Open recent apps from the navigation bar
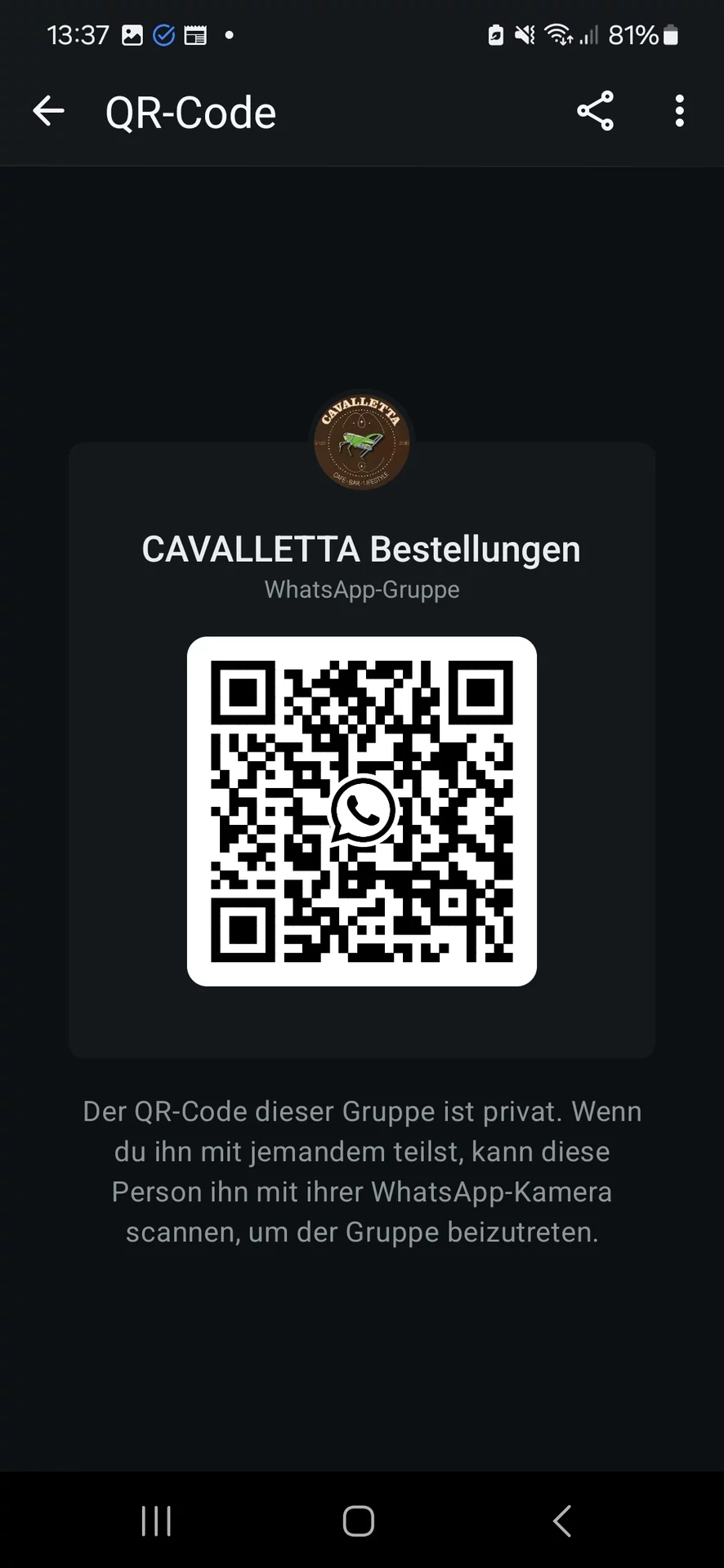The width and height of the screenshot is (724, 1568). point(156,1521)
